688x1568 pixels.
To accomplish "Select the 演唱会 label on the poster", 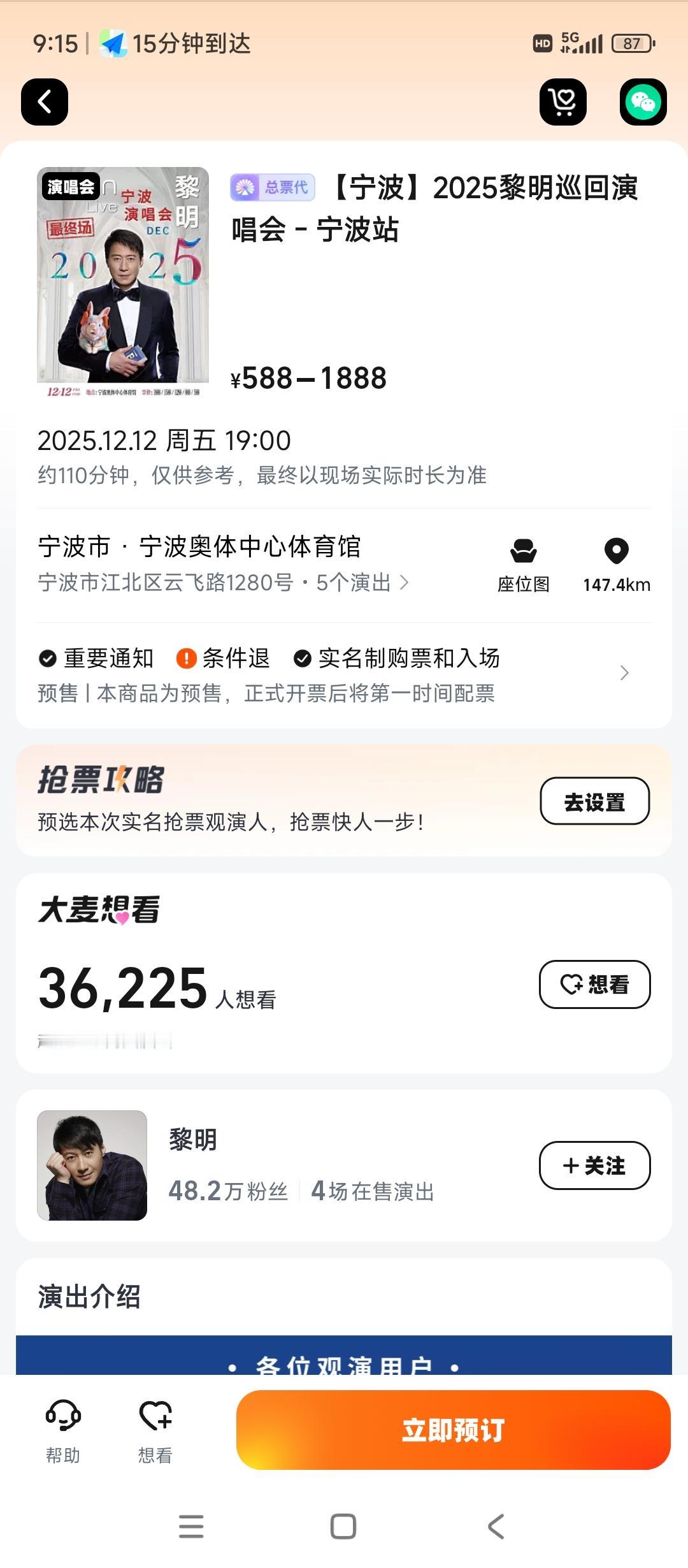I will [x=70, y=186].
